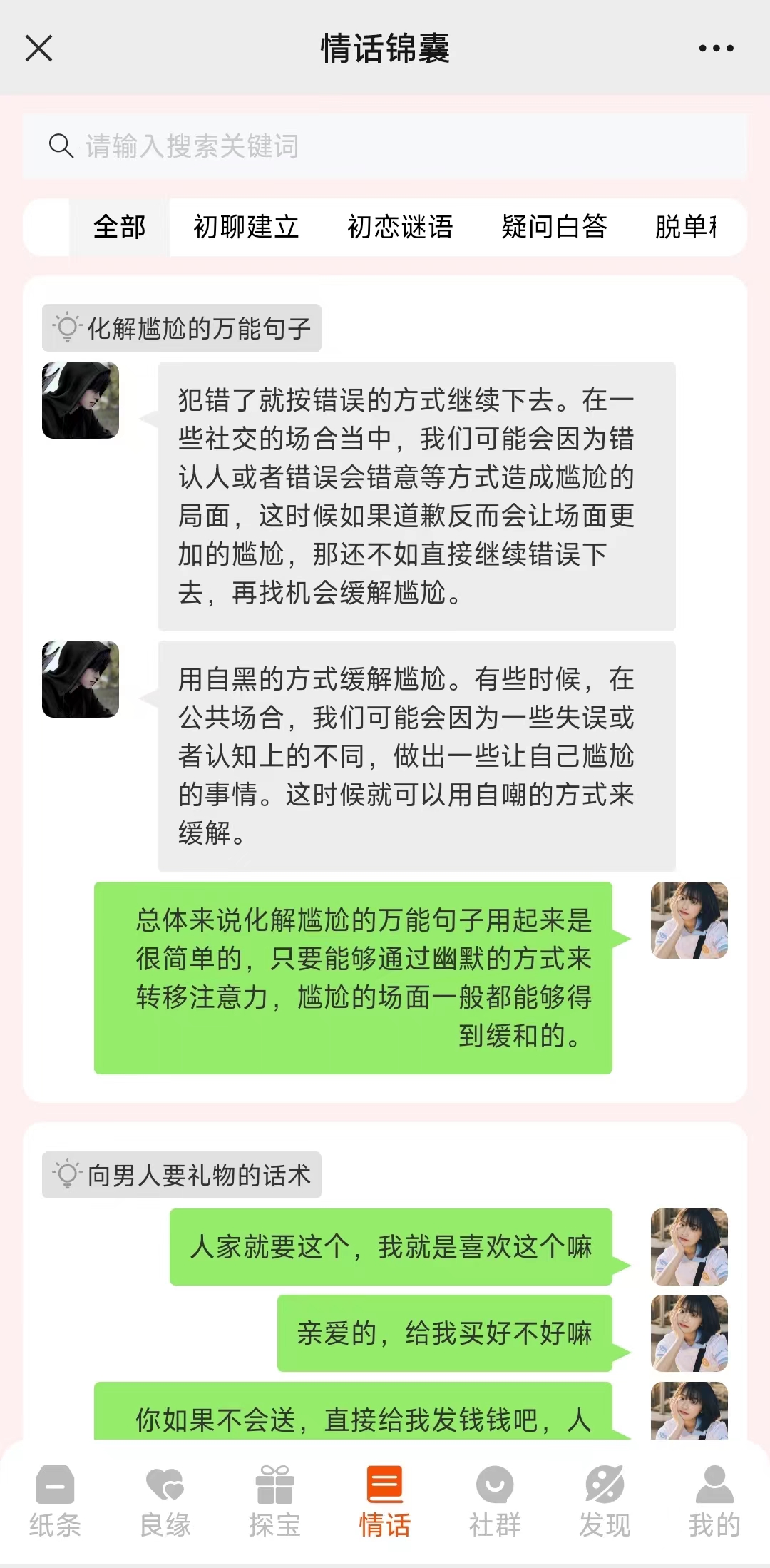The image size is (770, 1568).
Task: Switch to the 初聊建立 tab
Action: [x=246, y=227]
